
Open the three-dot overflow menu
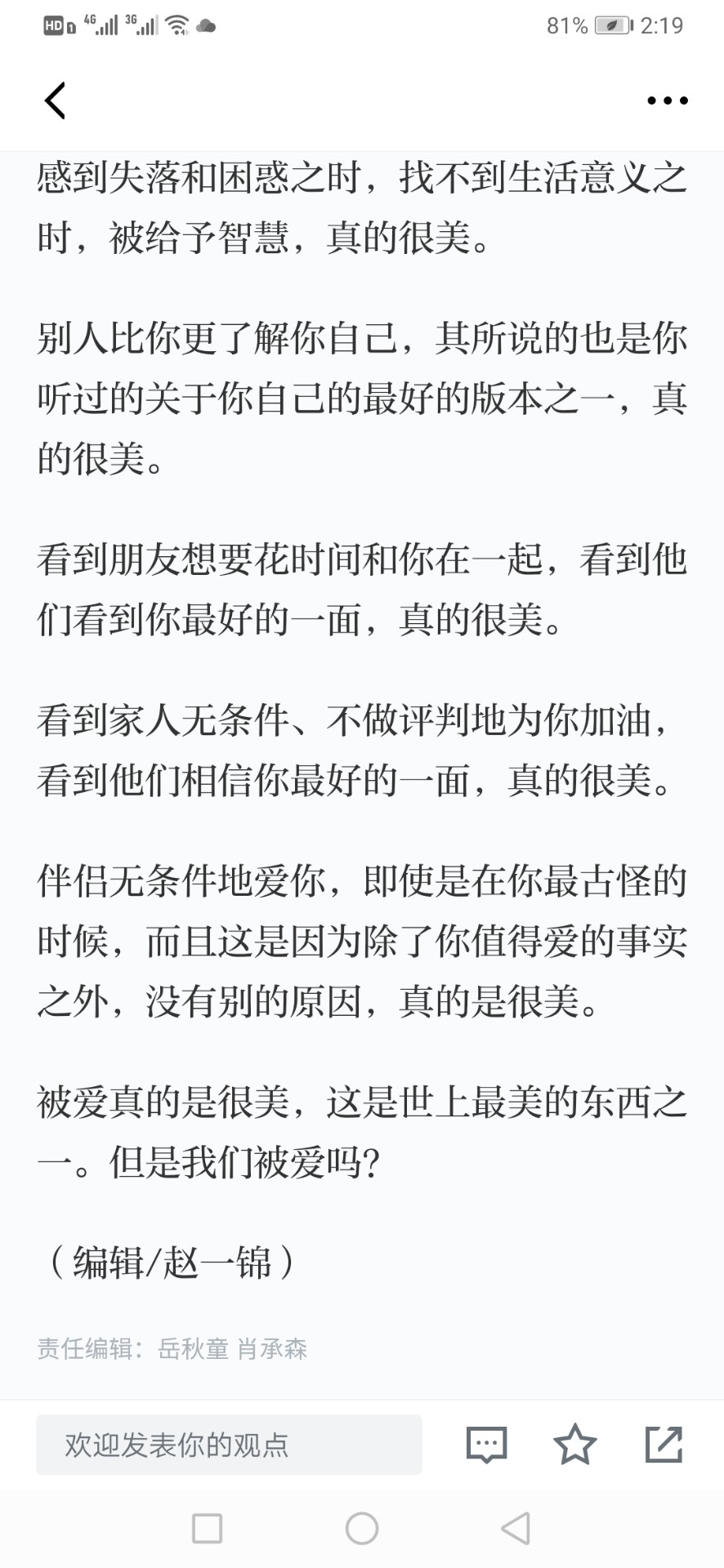pos(667,100)
